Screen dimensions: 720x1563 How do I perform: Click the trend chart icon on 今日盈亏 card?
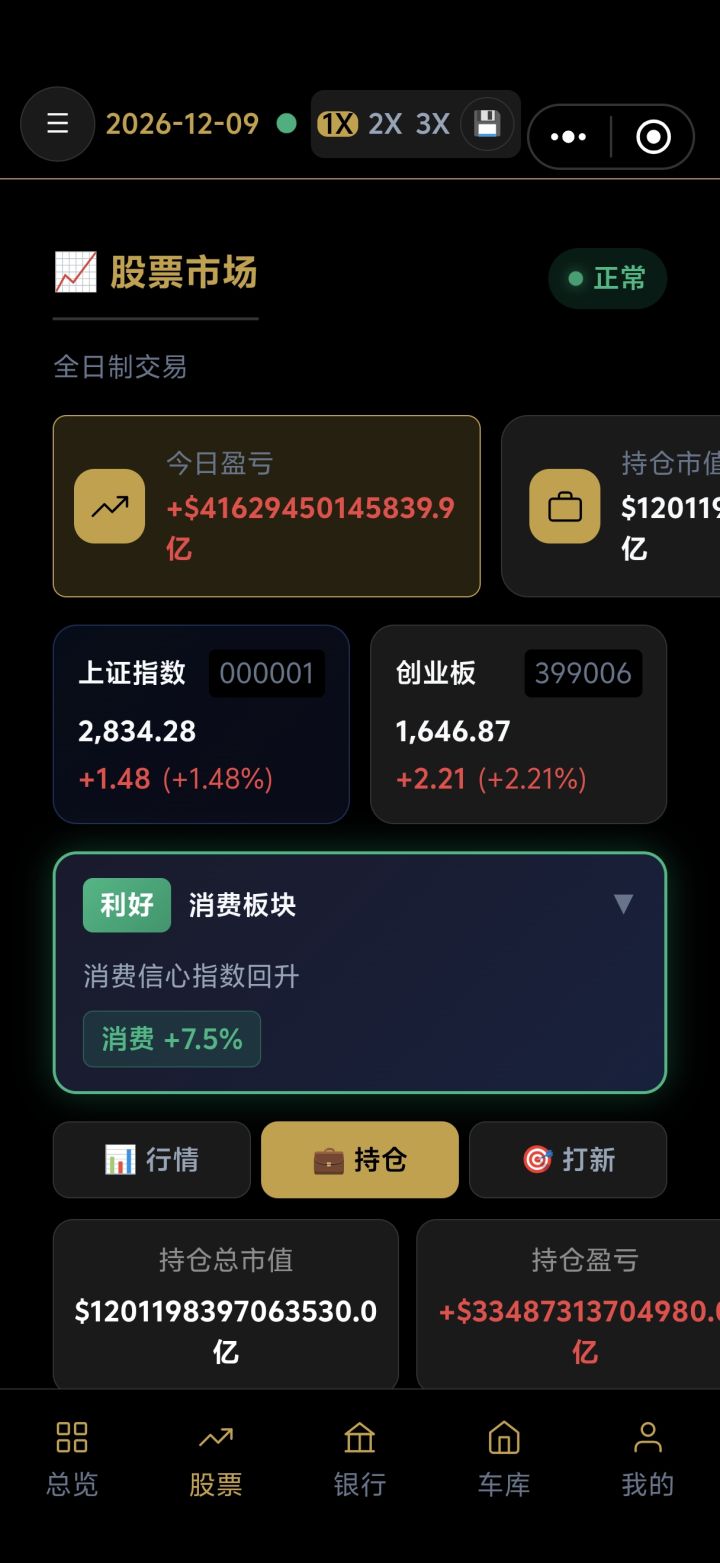coord(110,507)
